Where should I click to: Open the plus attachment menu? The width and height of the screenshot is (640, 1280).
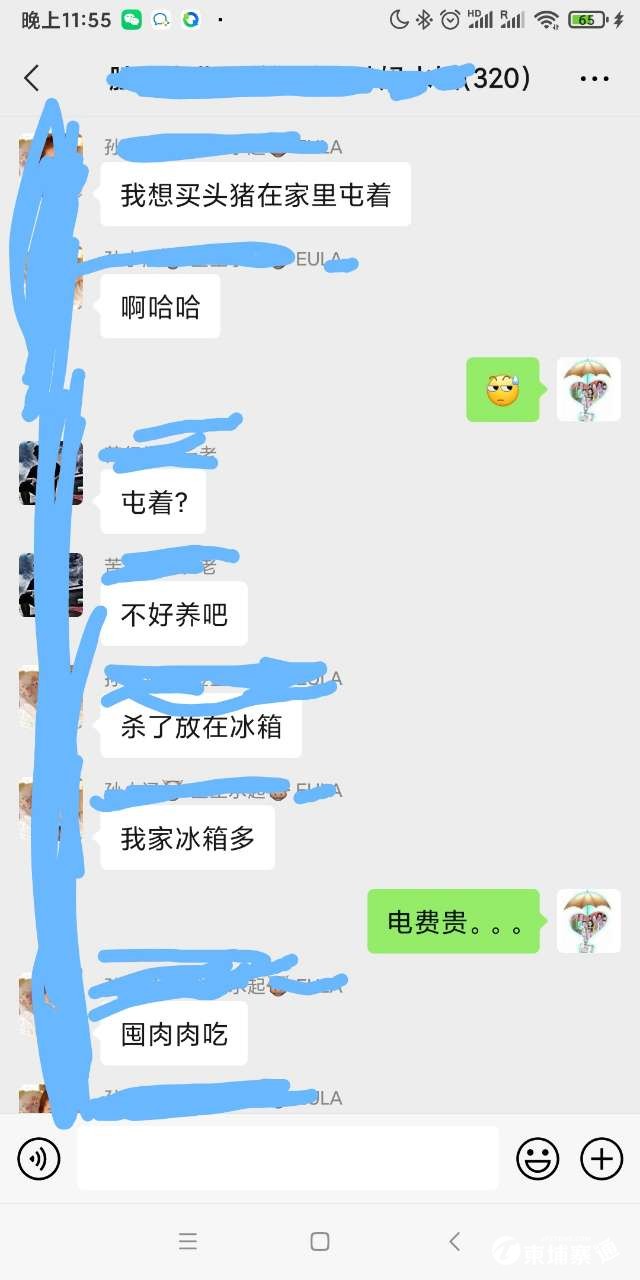(x=601, y=1159)
